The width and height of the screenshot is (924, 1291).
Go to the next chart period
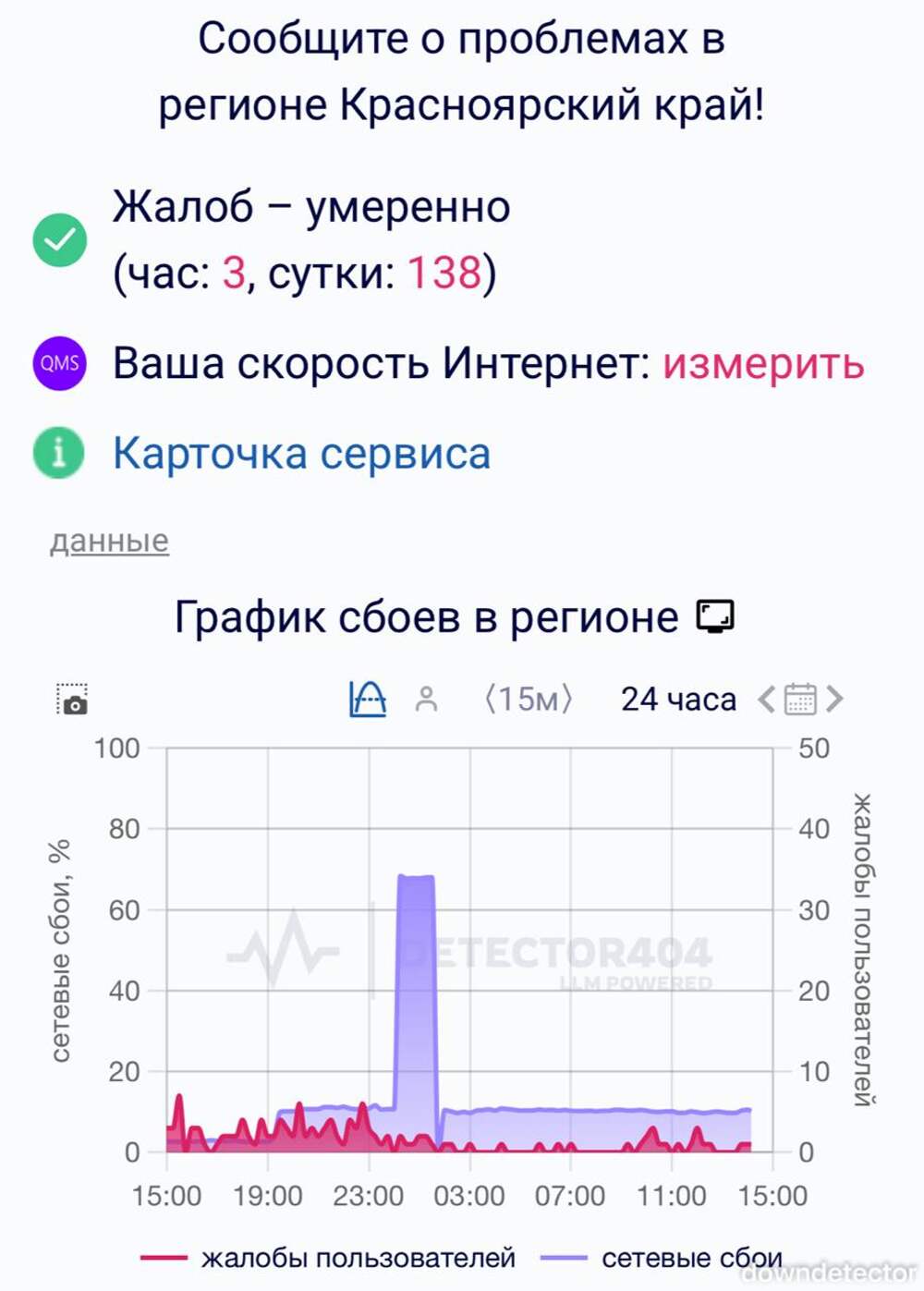point(835,700)
